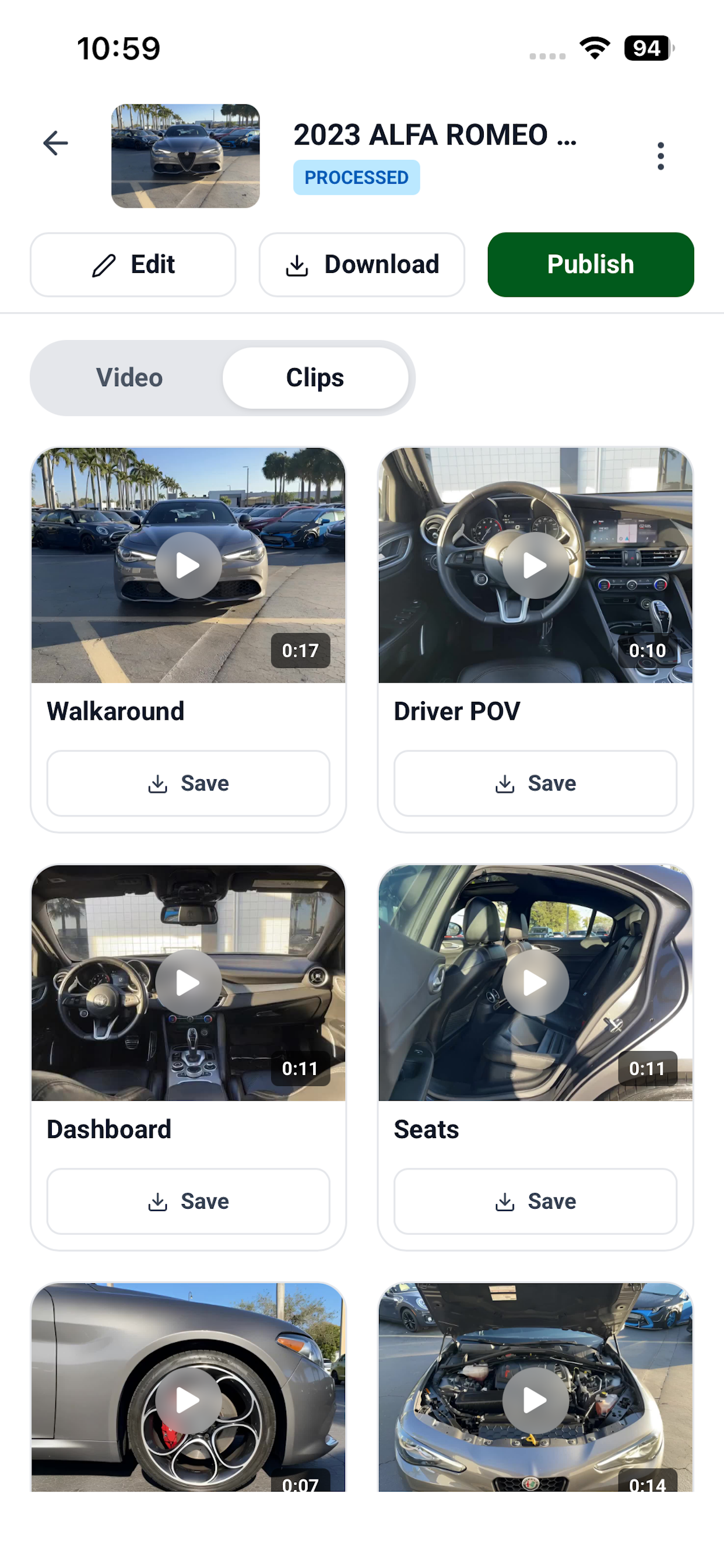Play the wheel close-up clip
This screenshot has height=1568, width=724.
188,1401
